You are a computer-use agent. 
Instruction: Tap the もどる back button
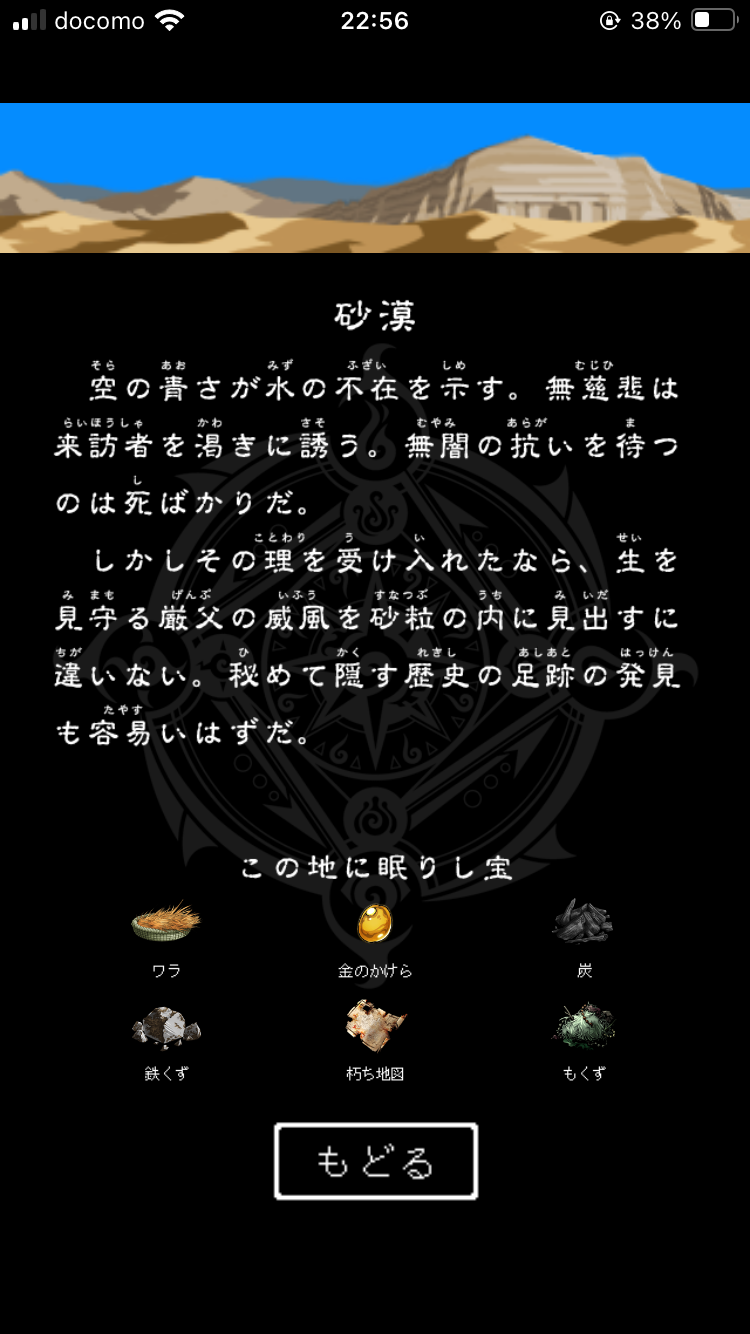tap(376, 1161)
